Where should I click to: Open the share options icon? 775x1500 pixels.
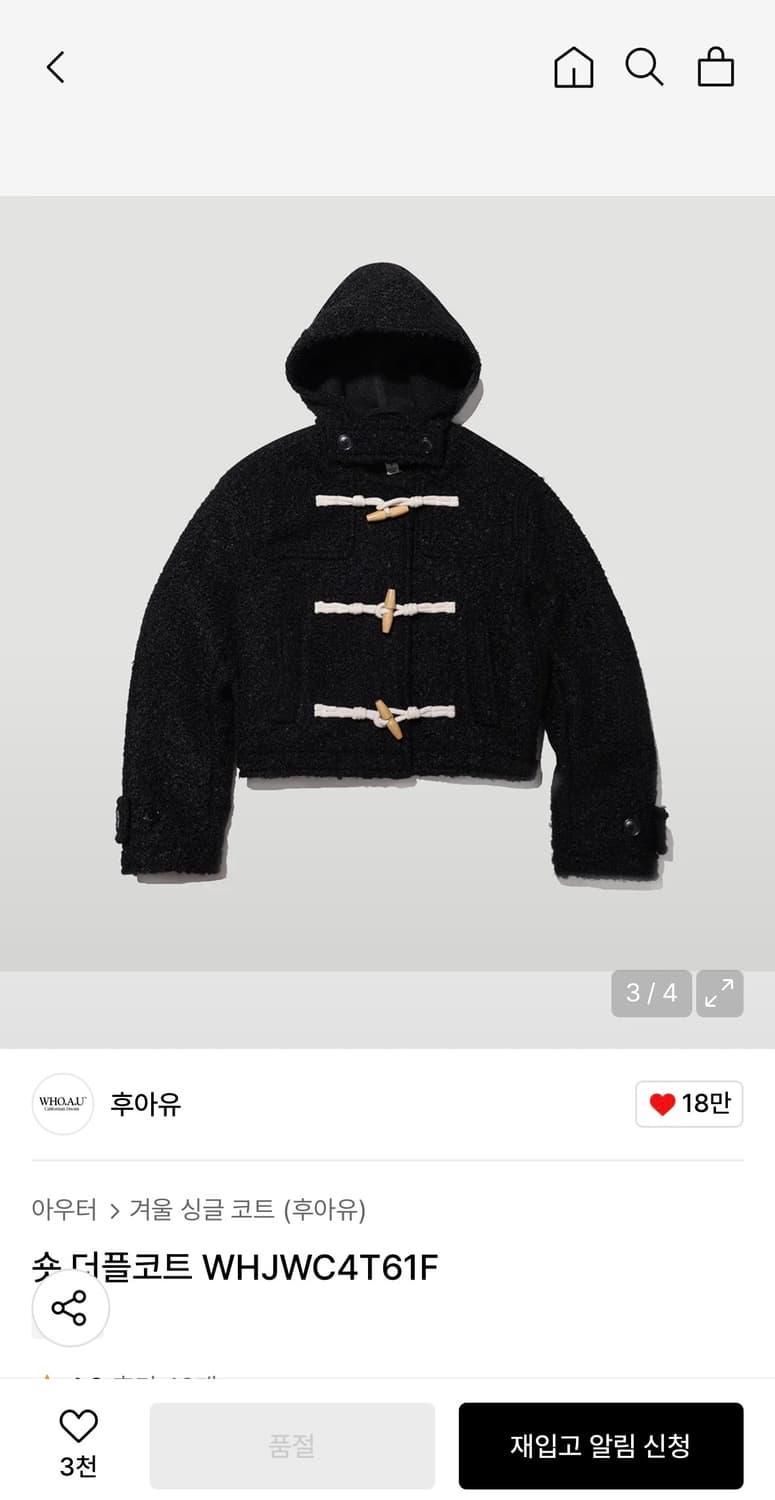(70, 1308)
